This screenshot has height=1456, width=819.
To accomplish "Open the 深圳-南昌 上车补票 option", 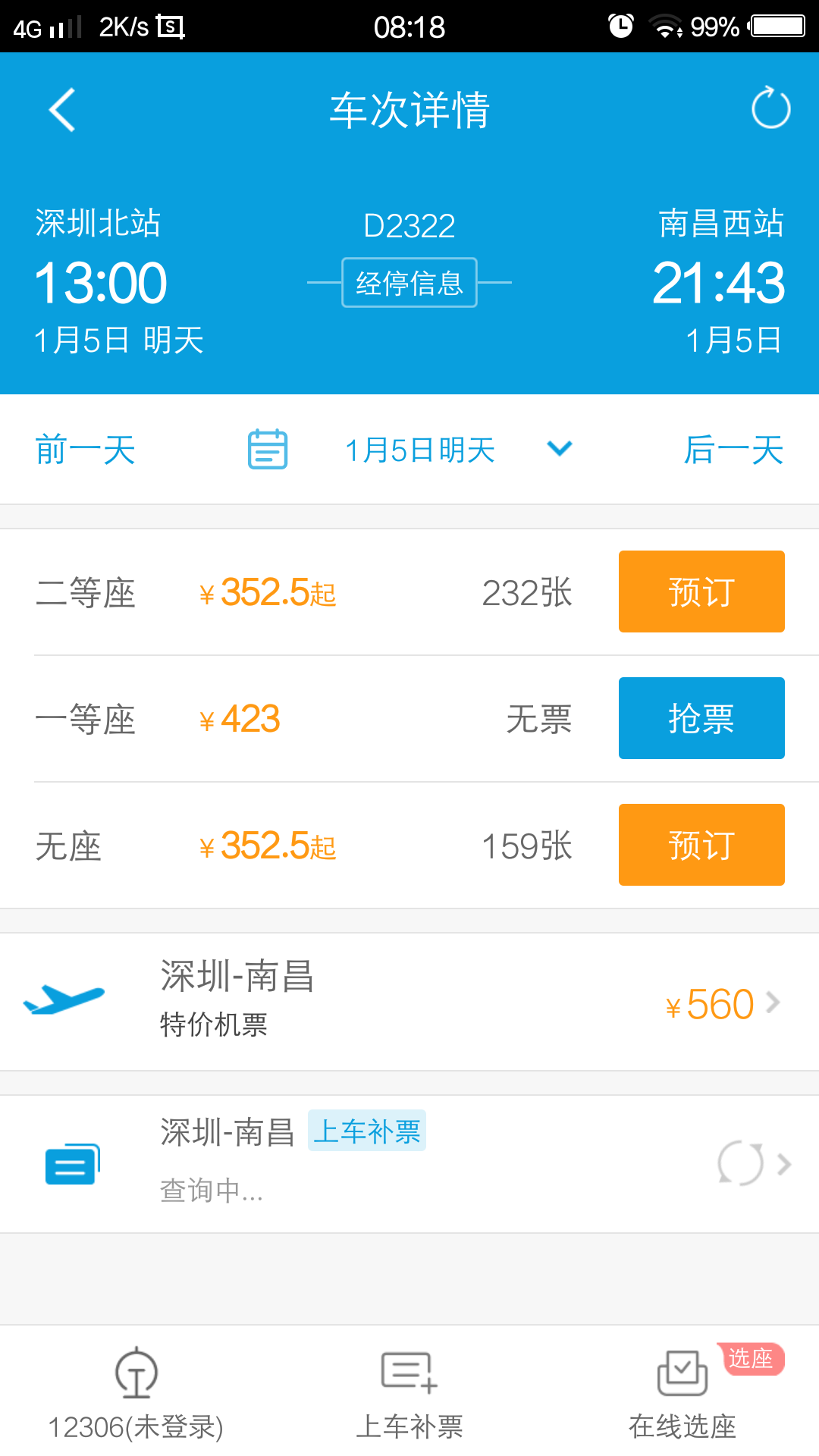I will click(409, 1163).
